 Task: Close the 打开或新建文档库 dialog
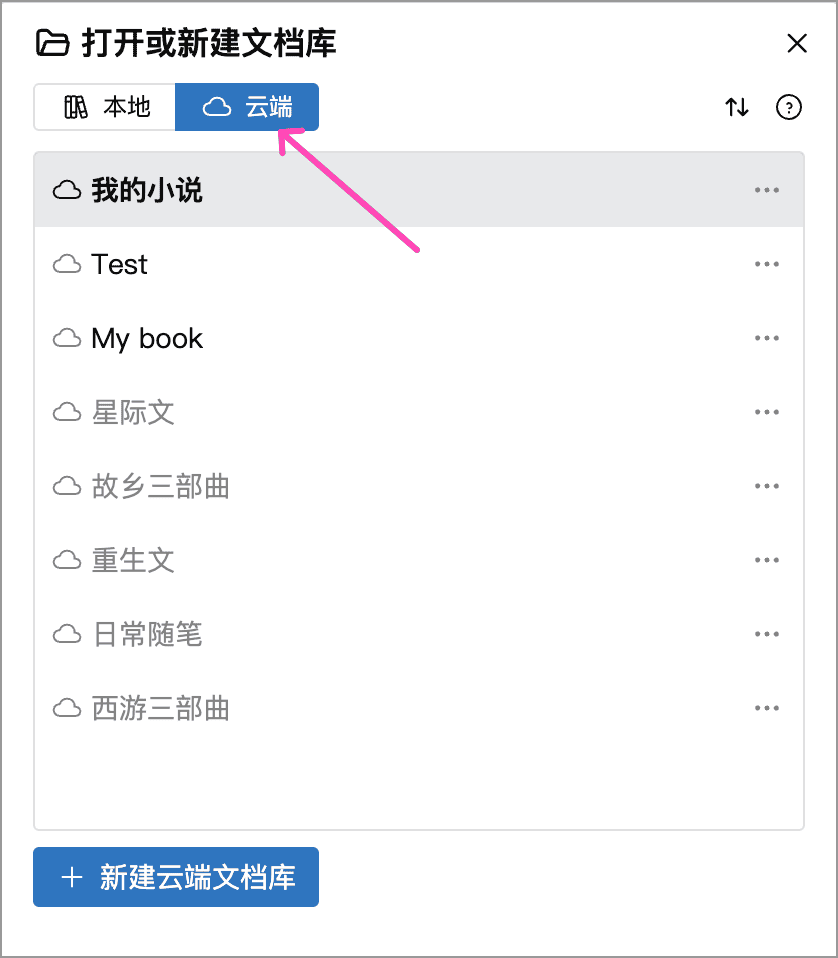tap(796, 43)
